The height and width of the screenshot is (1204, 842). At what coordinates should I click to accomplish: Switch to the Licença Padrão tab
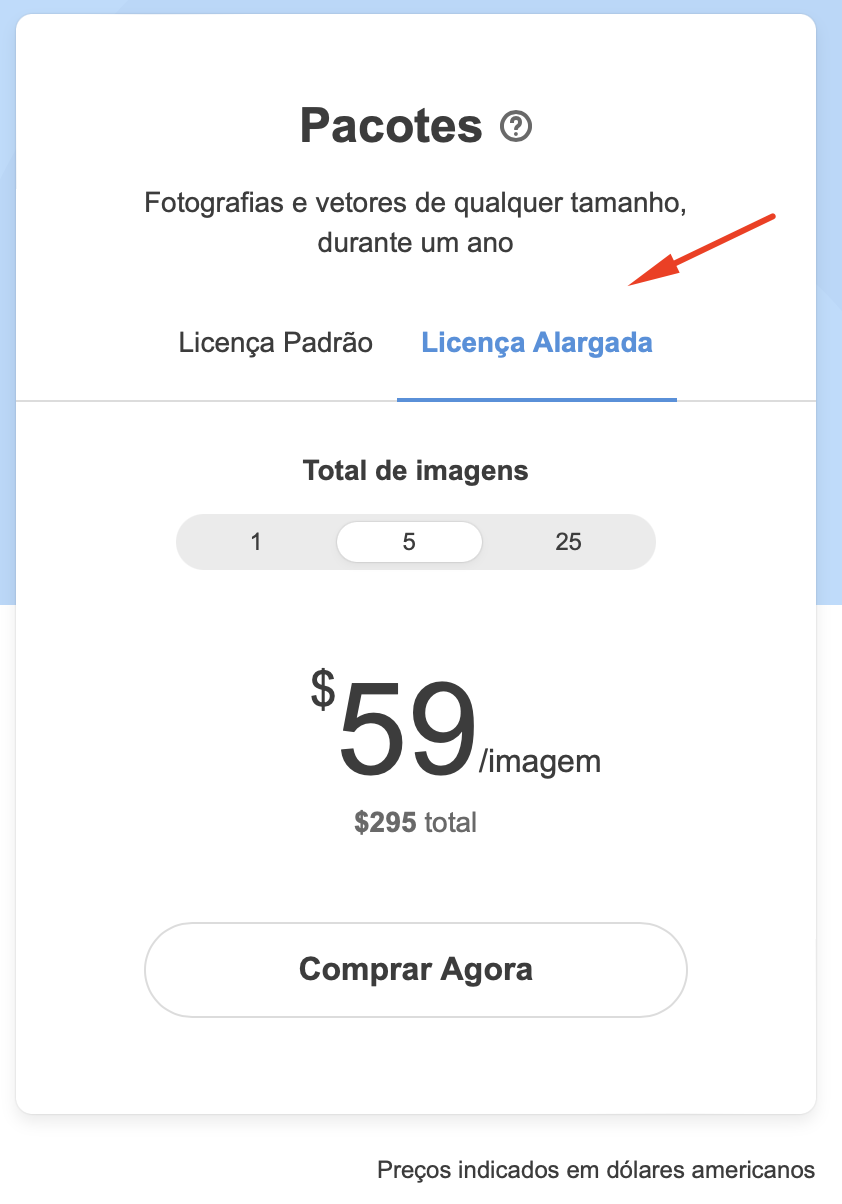click(276, 342)
